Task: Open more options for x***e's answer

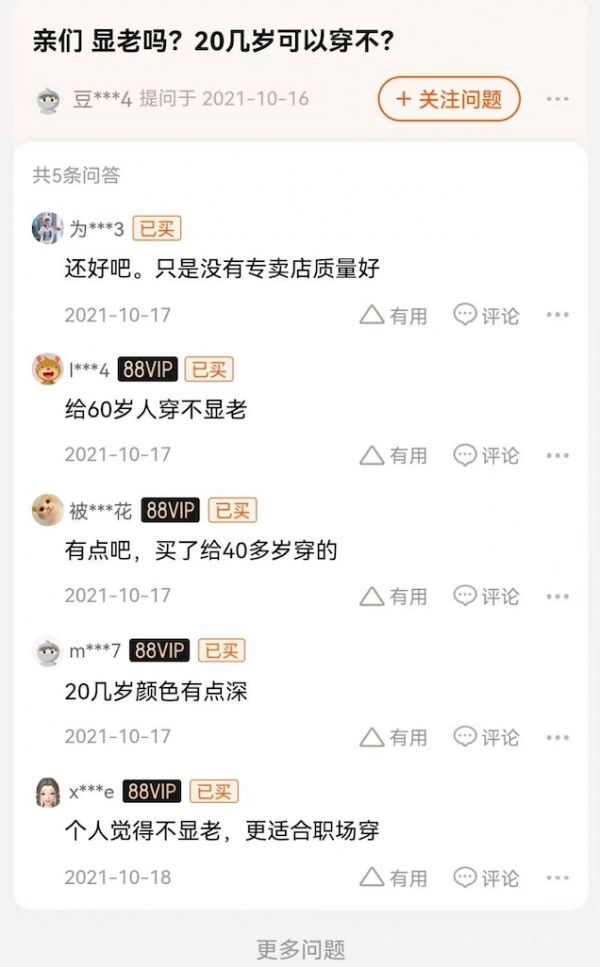Action: (557, 878)
